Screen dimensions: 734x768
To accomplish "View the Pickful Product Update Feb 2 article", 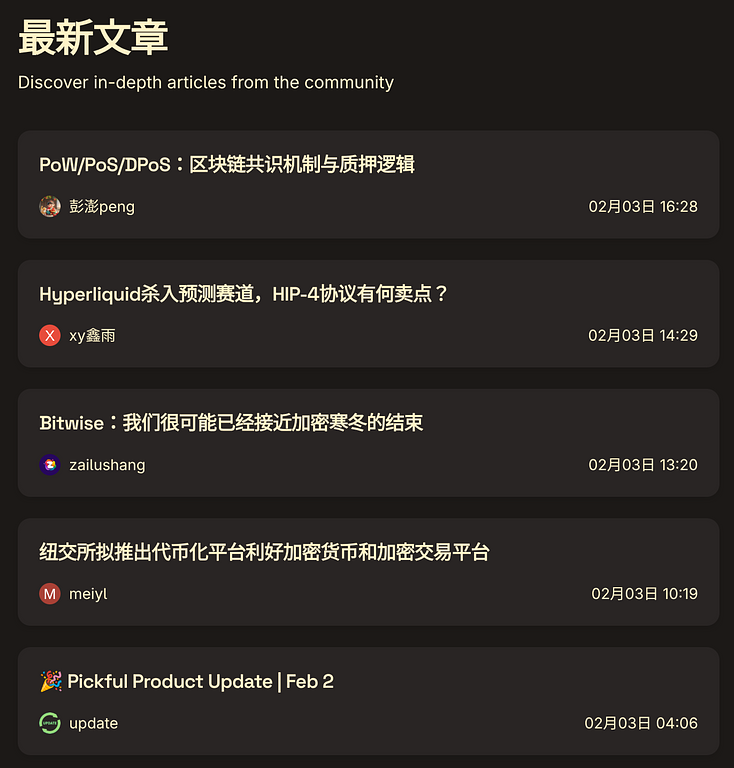I will pos(186,681).
